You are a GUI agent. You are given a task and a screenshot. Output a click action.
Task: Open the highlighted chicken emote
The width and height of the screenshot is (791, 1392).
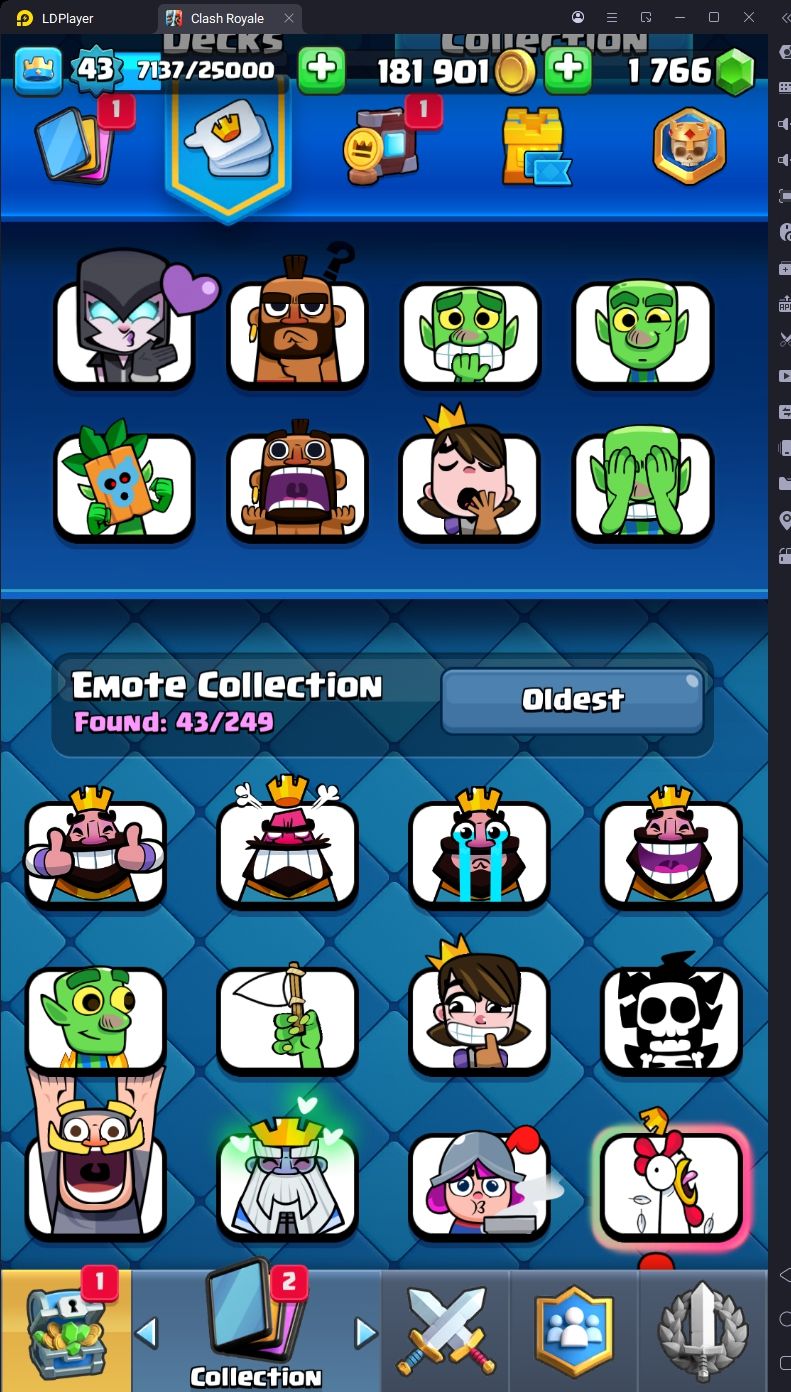(671, 1185)
